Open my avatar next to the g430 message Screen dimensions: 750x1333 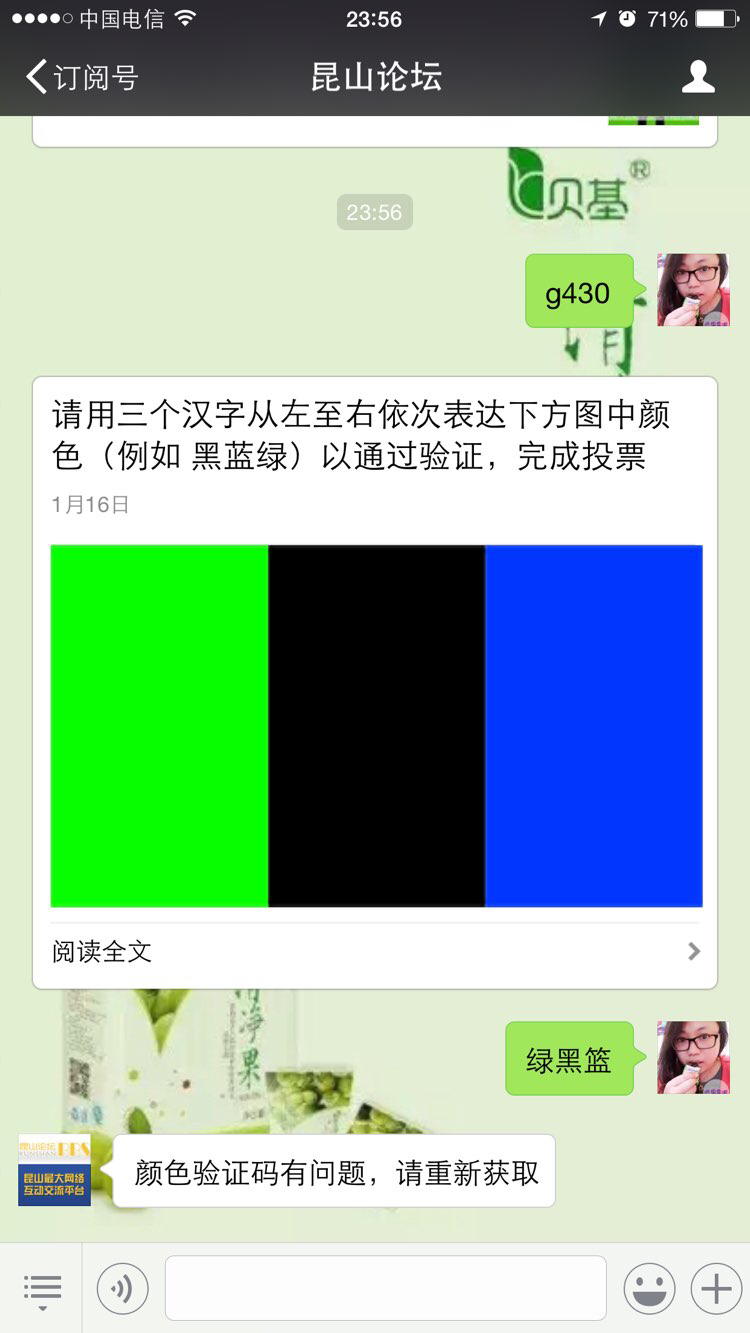pos(693,290)
